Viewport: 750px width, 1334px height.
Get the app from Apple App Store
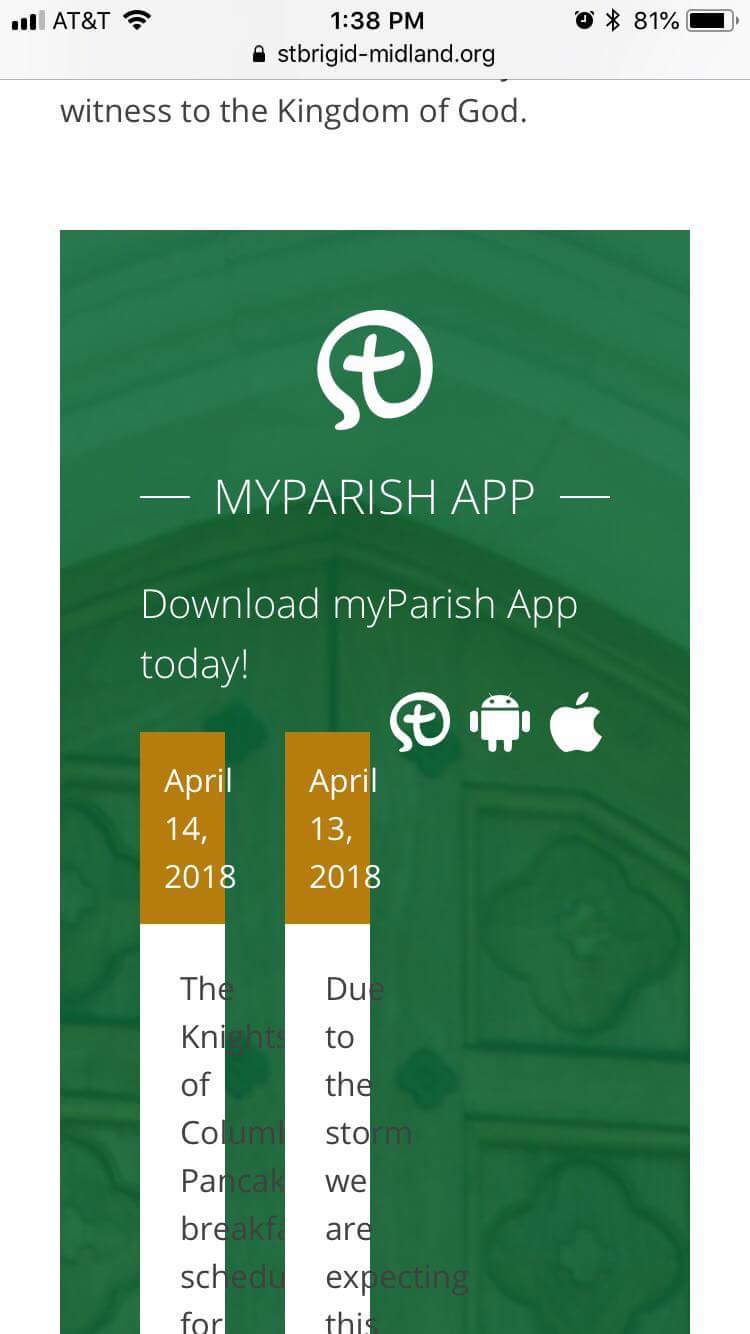click(577, 722)
